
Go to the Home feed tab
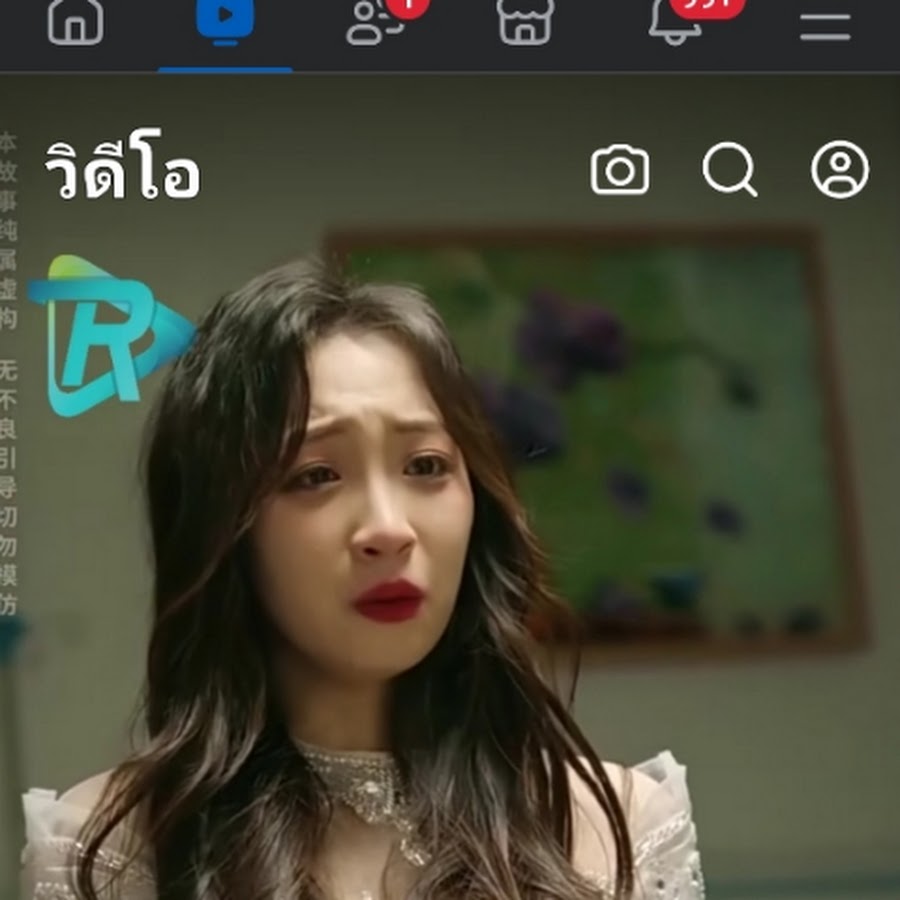[x=75, y=22]
